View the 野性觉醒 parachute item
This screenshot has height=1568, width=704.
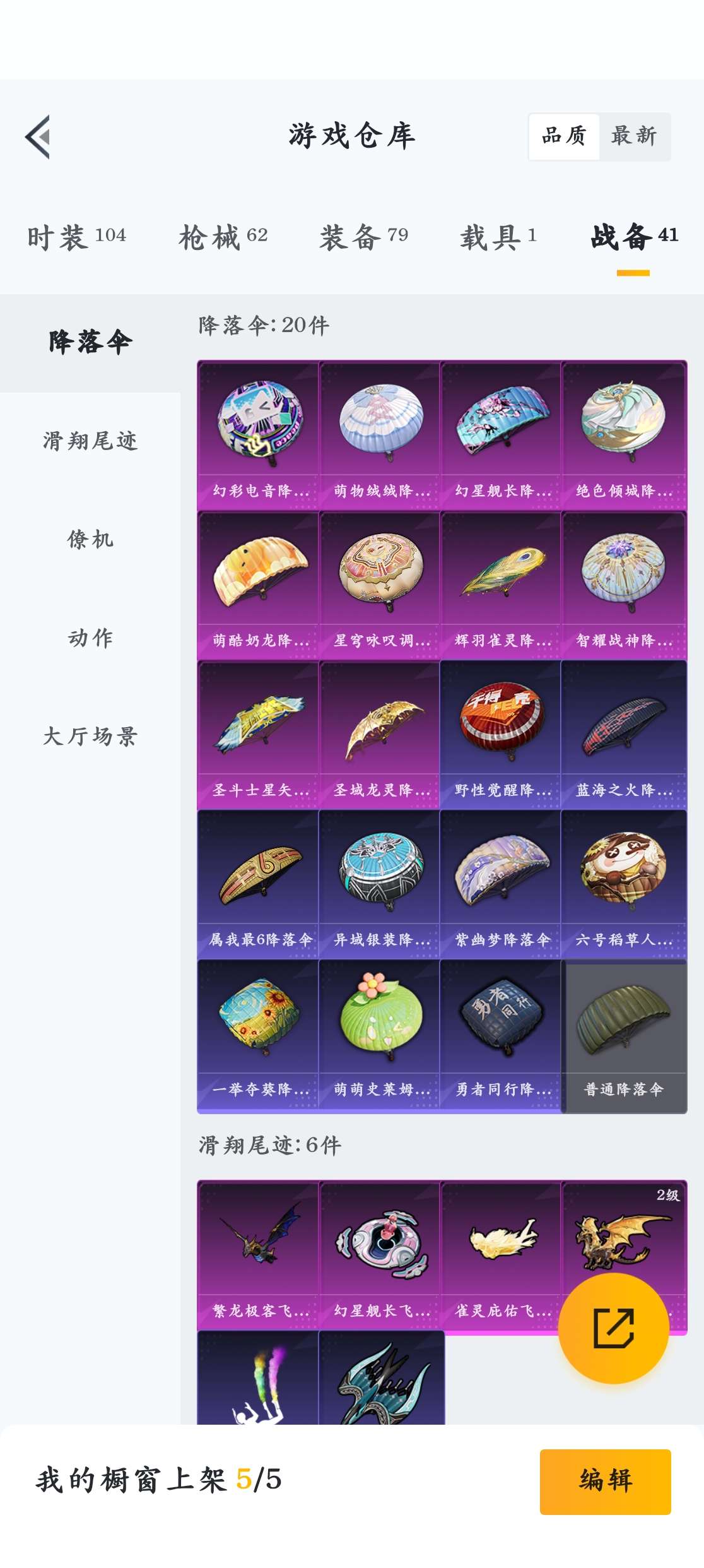(501, 735)
